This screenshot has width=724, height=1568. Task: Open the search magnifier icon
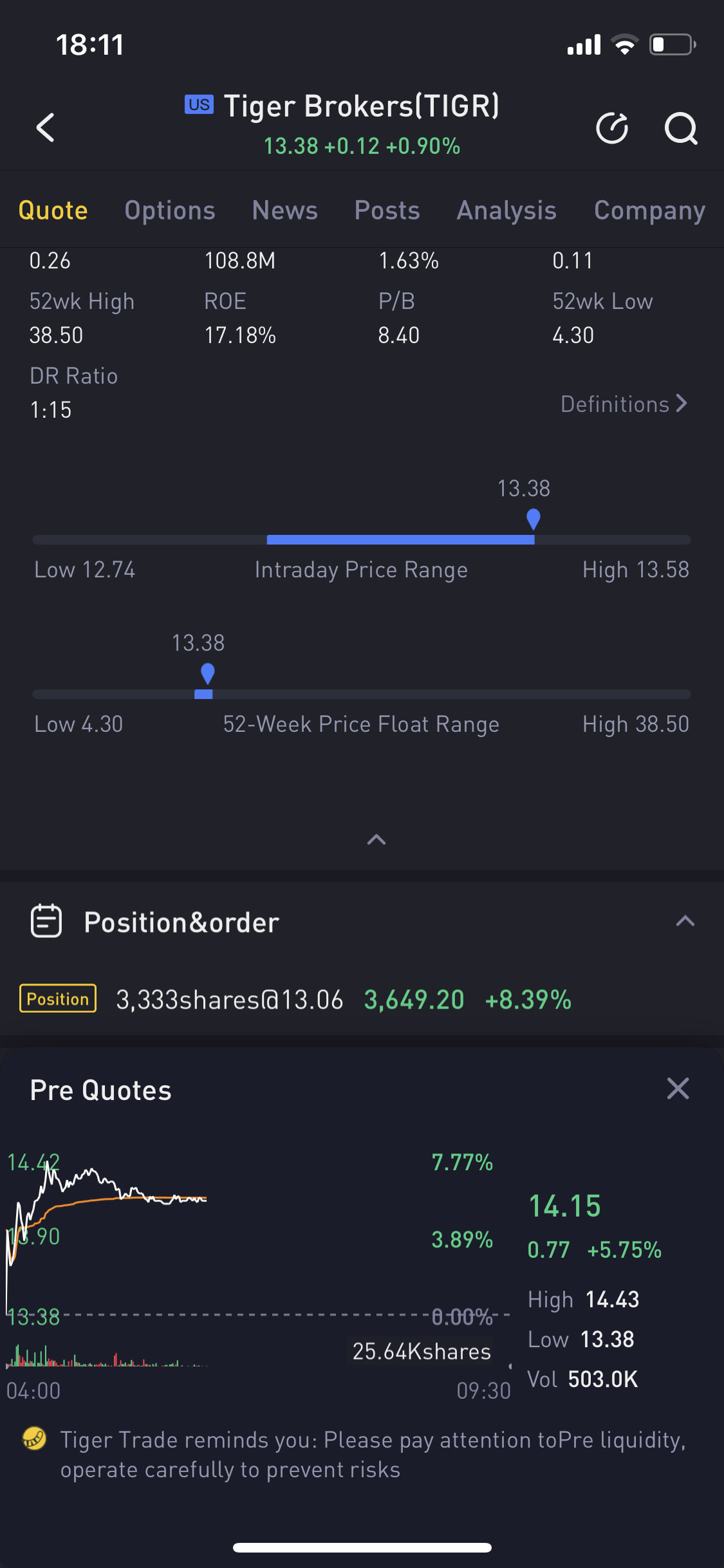[681, 128]
